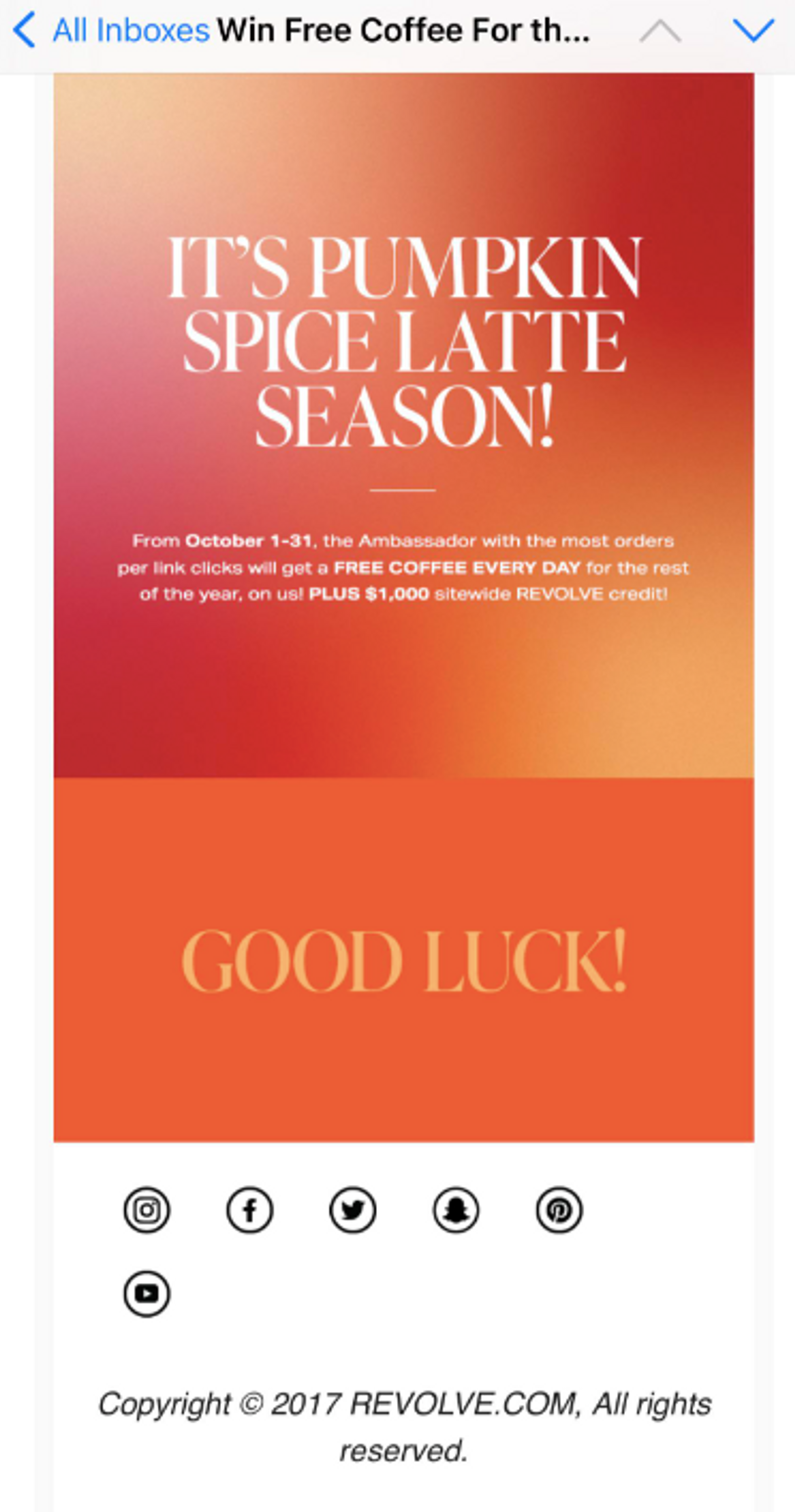Show the next email with down arrow

753,31
